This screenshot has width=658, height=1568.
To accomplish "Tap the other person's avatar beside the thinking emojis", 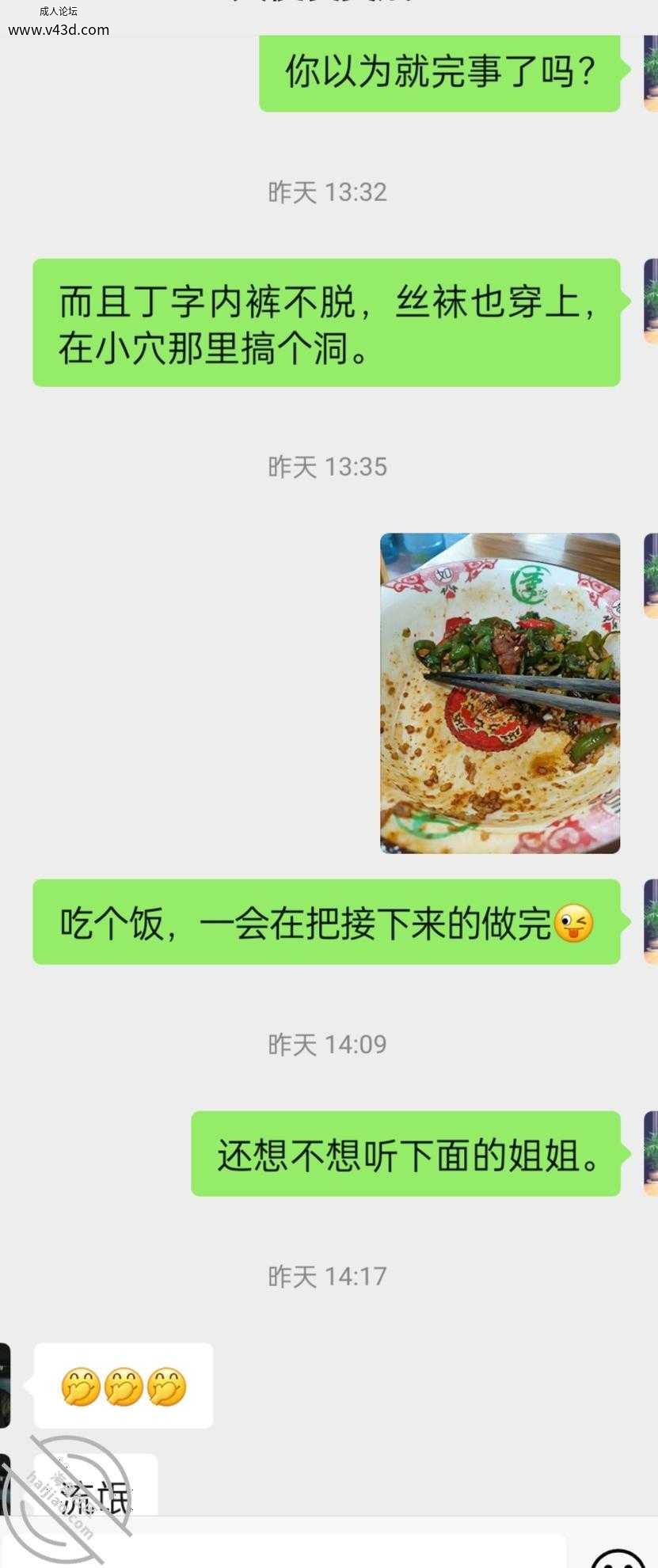I will point(5,1385).
